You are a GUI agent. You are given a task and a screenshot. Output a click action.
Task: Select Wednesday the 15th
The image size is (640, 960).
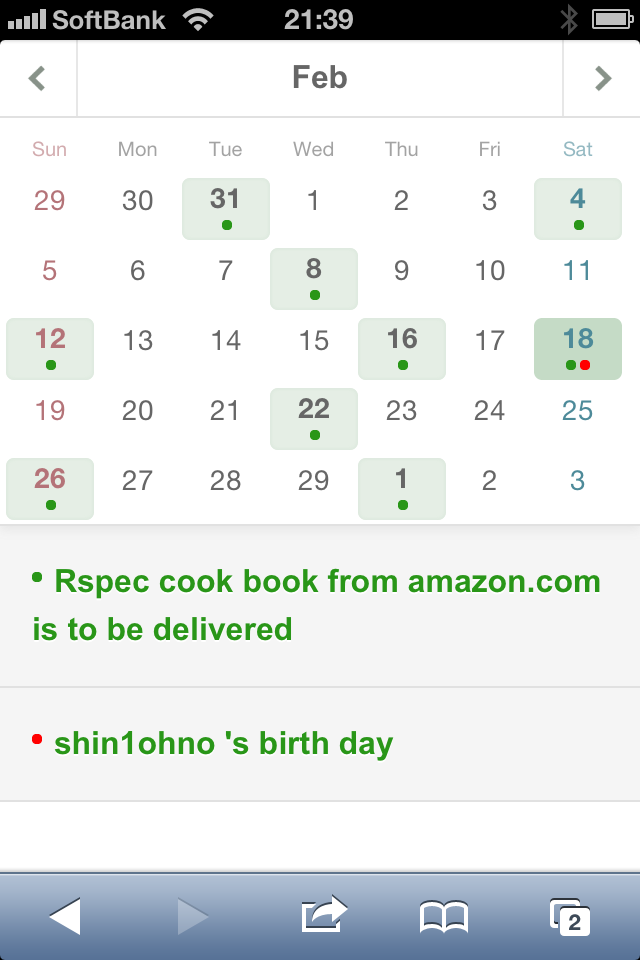314,341
